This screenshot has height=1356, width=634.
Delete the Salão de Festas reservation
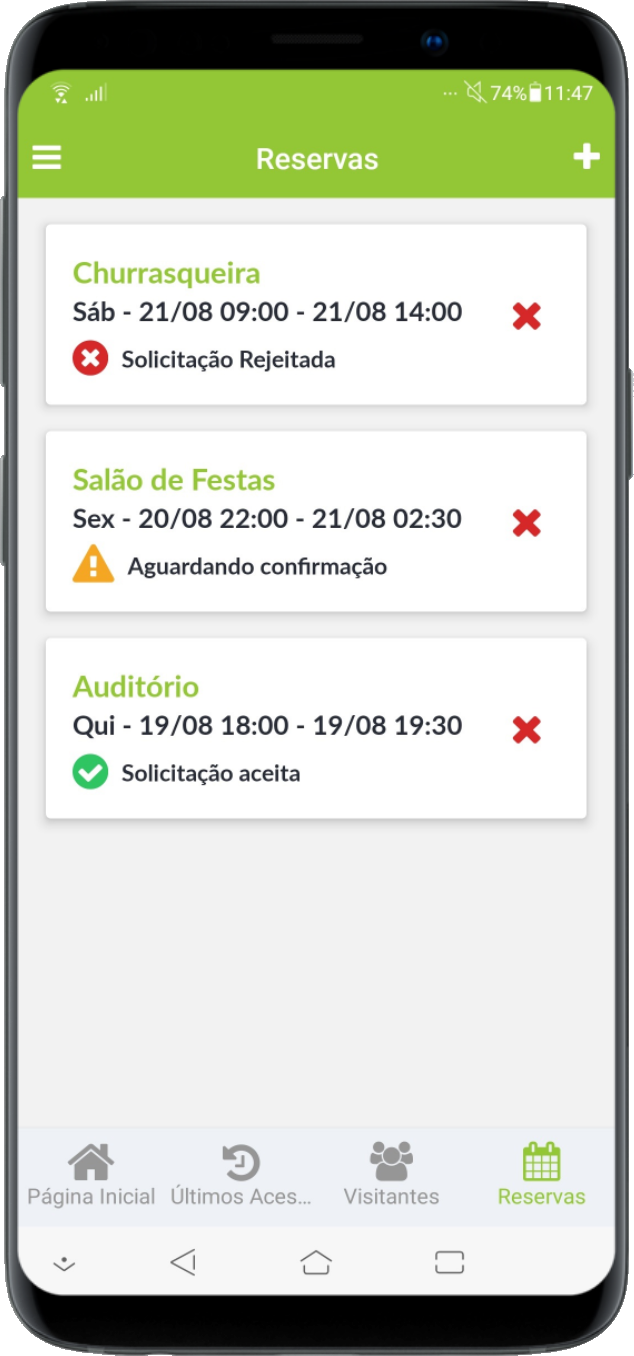click(x=527, y=523)
